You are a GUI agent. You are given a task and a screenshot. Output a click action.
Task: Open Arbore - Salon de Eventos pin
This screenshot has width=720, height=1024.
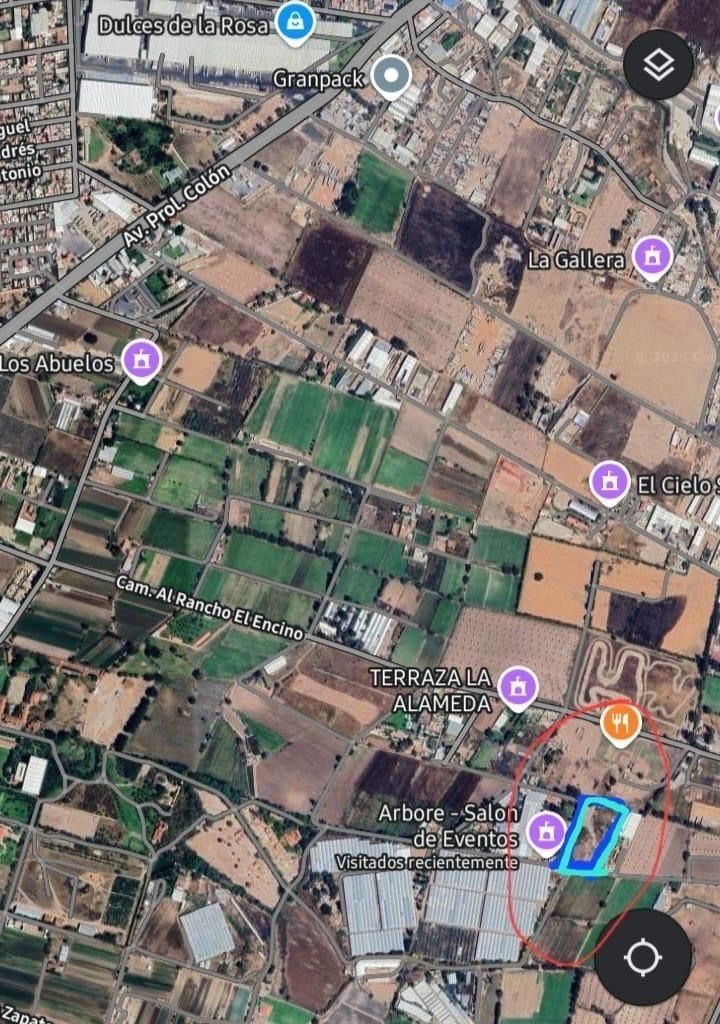pyautogui.click(x=546, y=832)
